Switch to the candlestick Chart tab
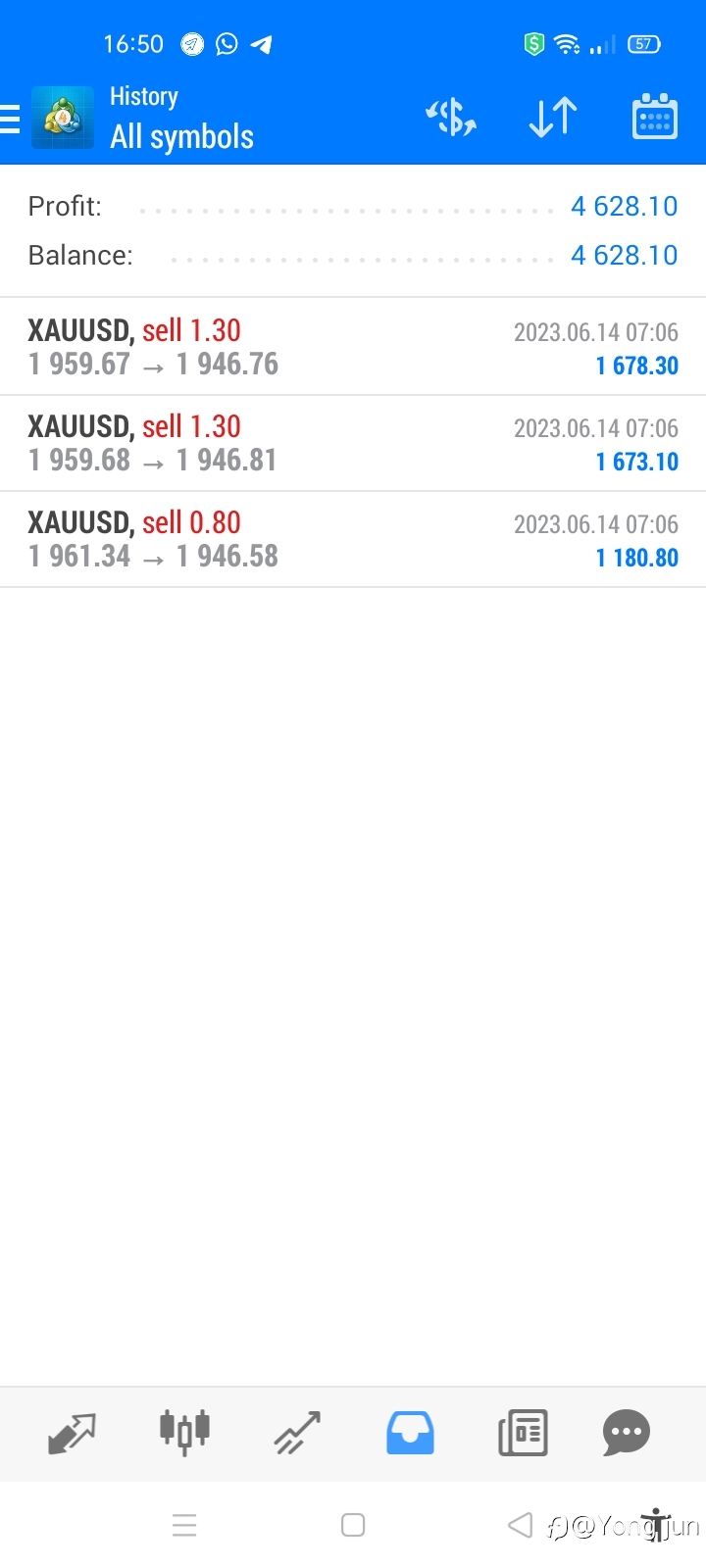The image size is (706, 1568). pos(184,1433)
